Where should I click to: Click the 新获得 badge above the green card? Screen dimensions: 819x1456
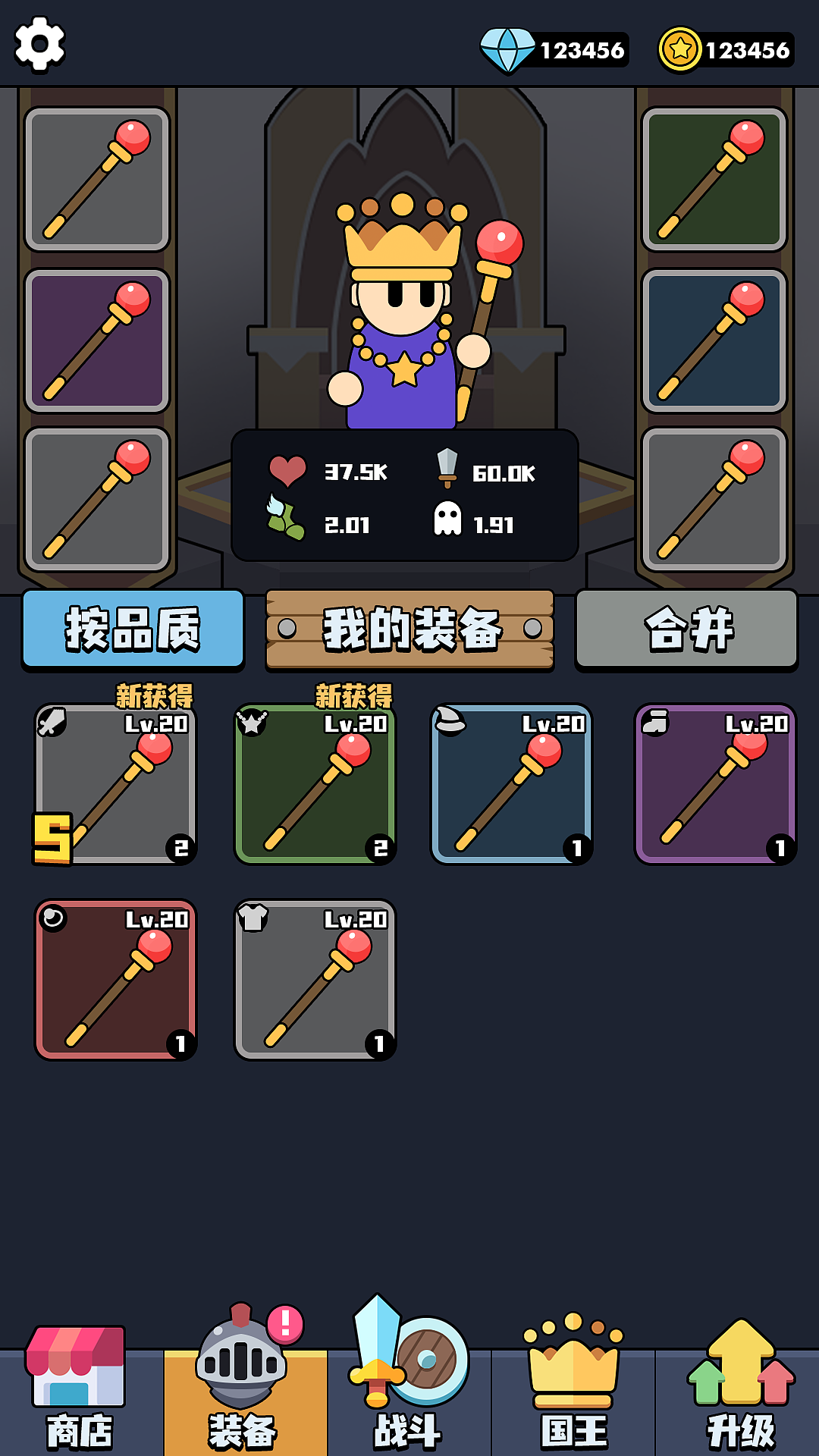coord(353,693)
